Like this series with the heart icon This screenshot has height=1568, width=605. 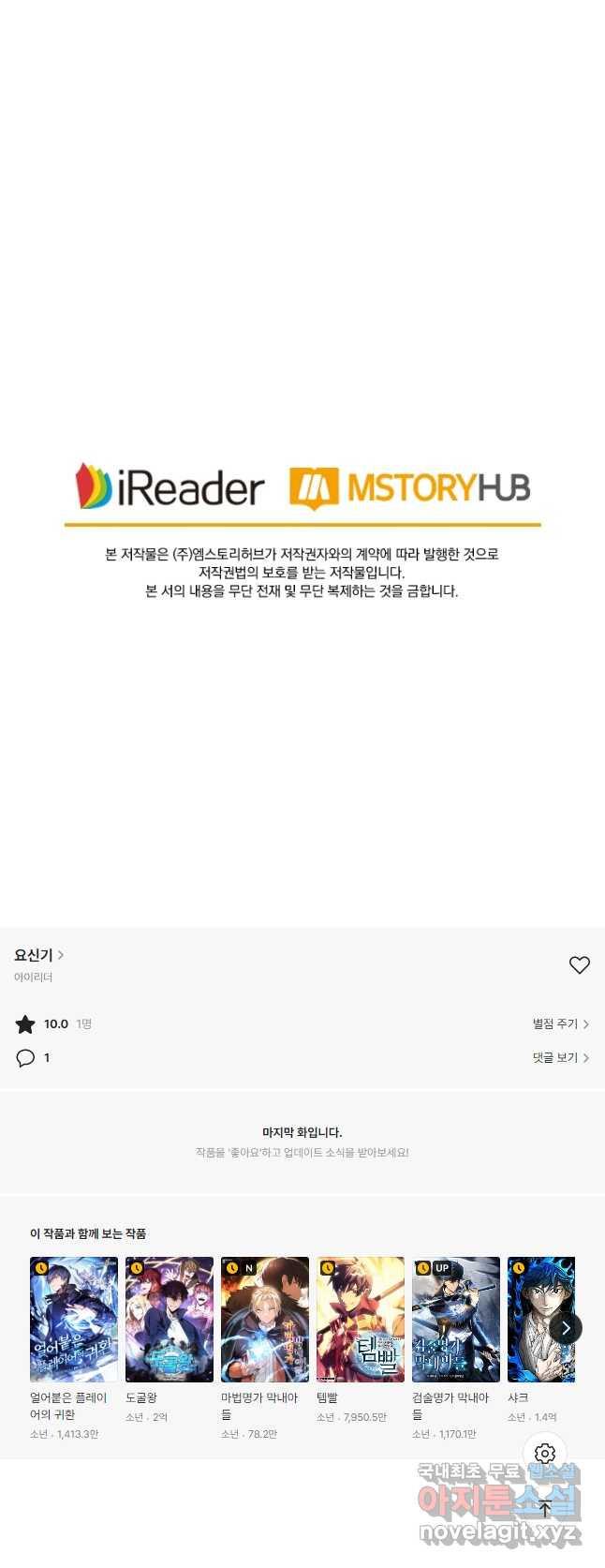[579, 964]
